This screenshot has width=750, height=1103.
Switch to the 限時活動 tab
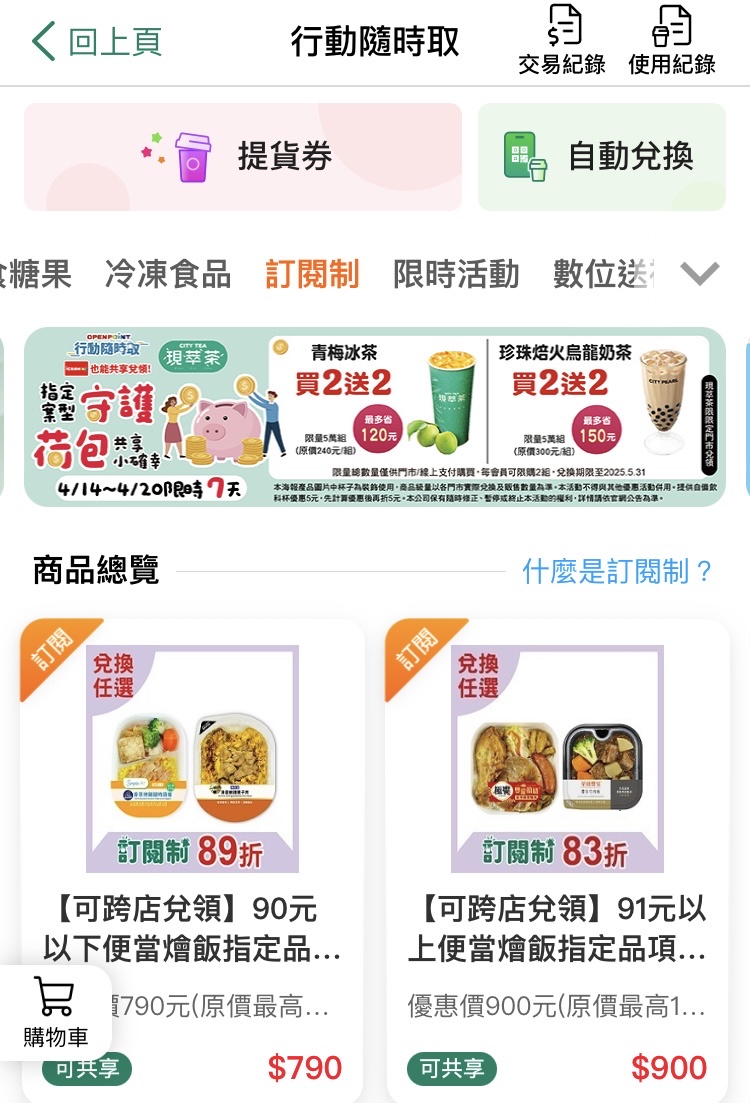pos(456,274)
